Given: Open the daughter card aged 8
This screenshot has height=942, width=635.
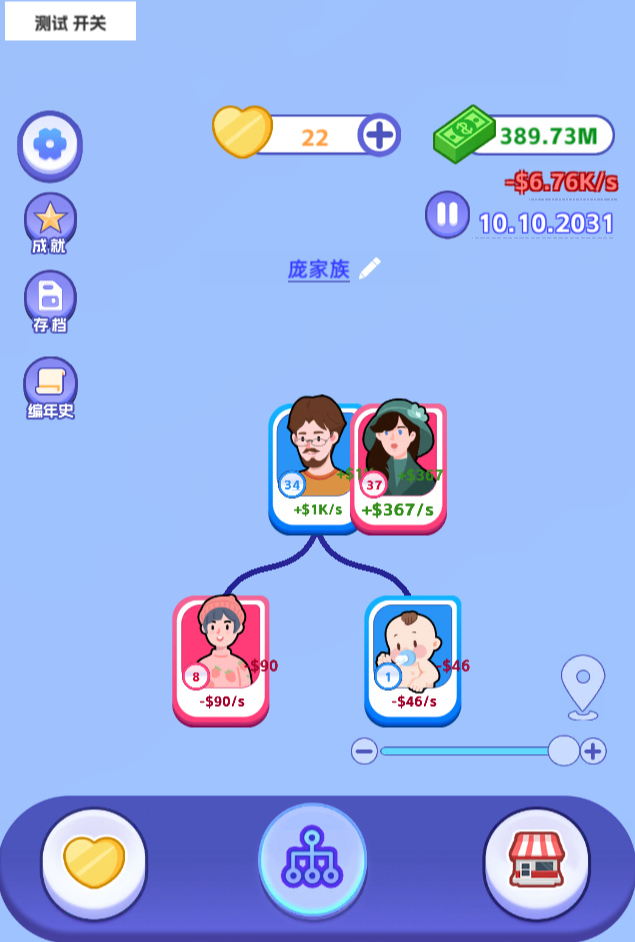Looking at the screenshot, I should click(221, 658).
